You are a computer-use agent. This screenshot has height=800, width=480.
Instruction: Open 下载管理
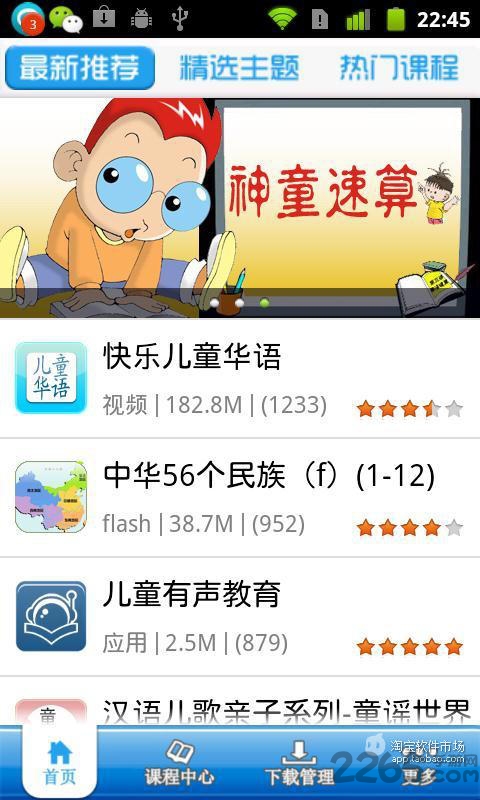click(x=300, y=763)
